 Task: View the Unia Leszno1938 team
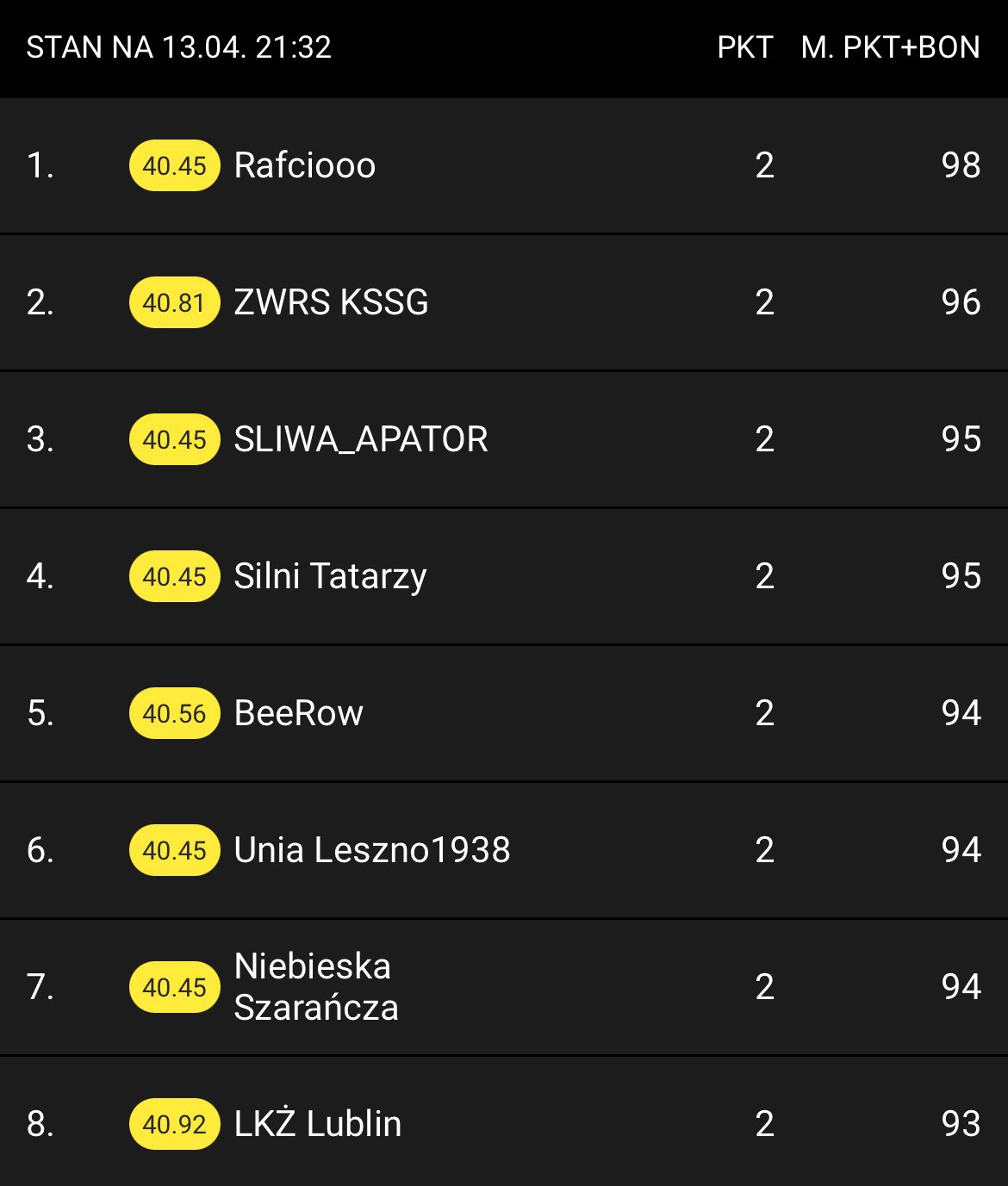point(504,850)
